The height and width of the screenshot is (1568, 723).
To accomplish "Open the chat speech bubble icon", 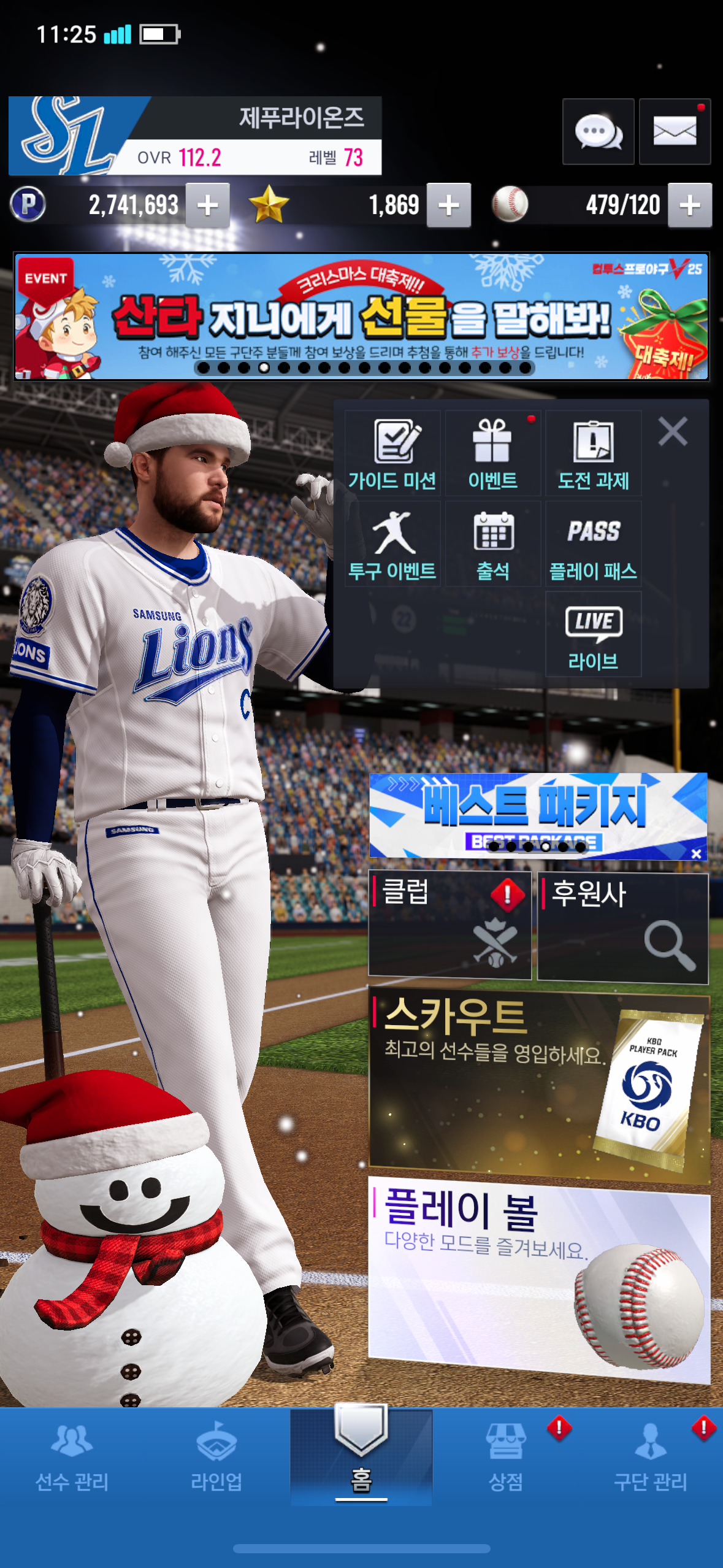I will click(598, 131).
